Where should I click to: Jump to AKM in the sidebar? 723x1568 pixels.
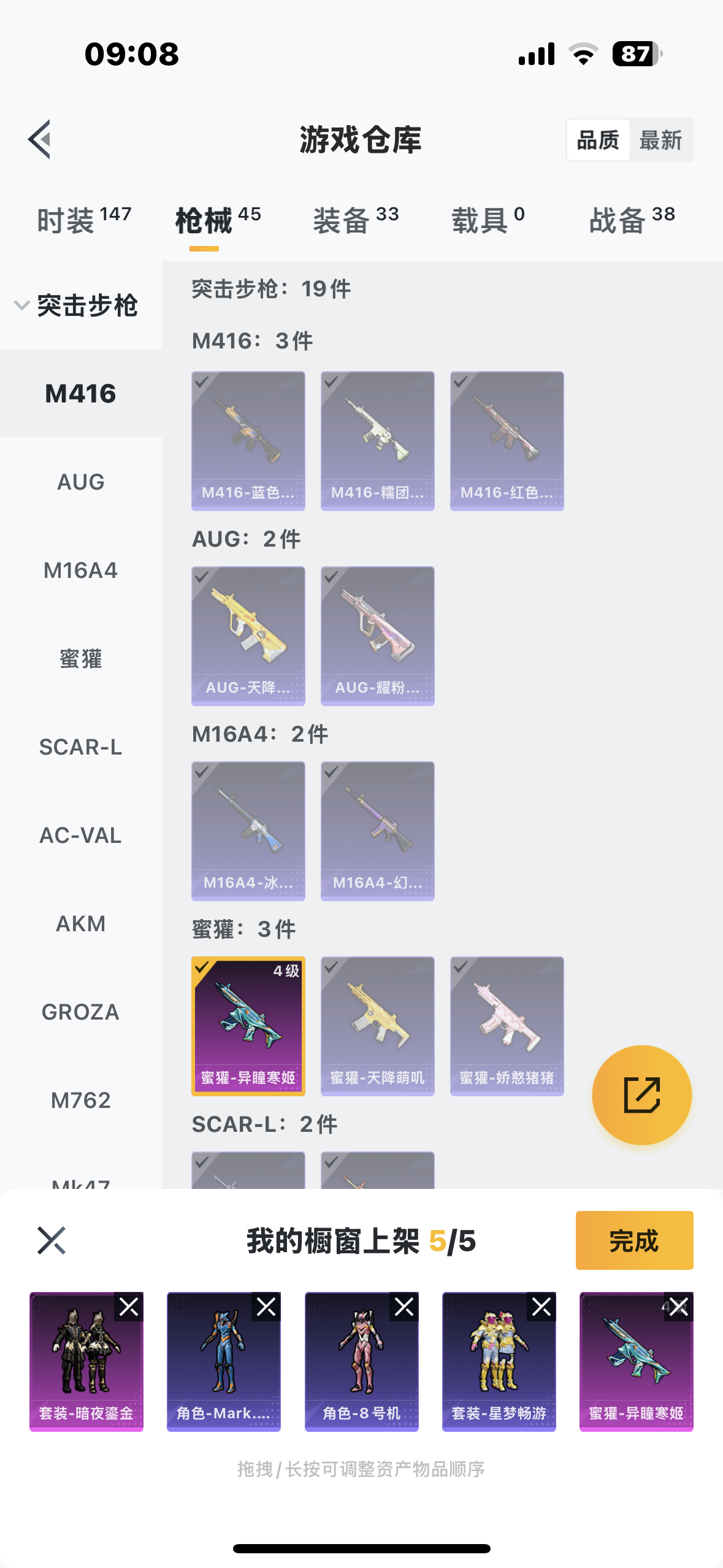pos(80,924)
